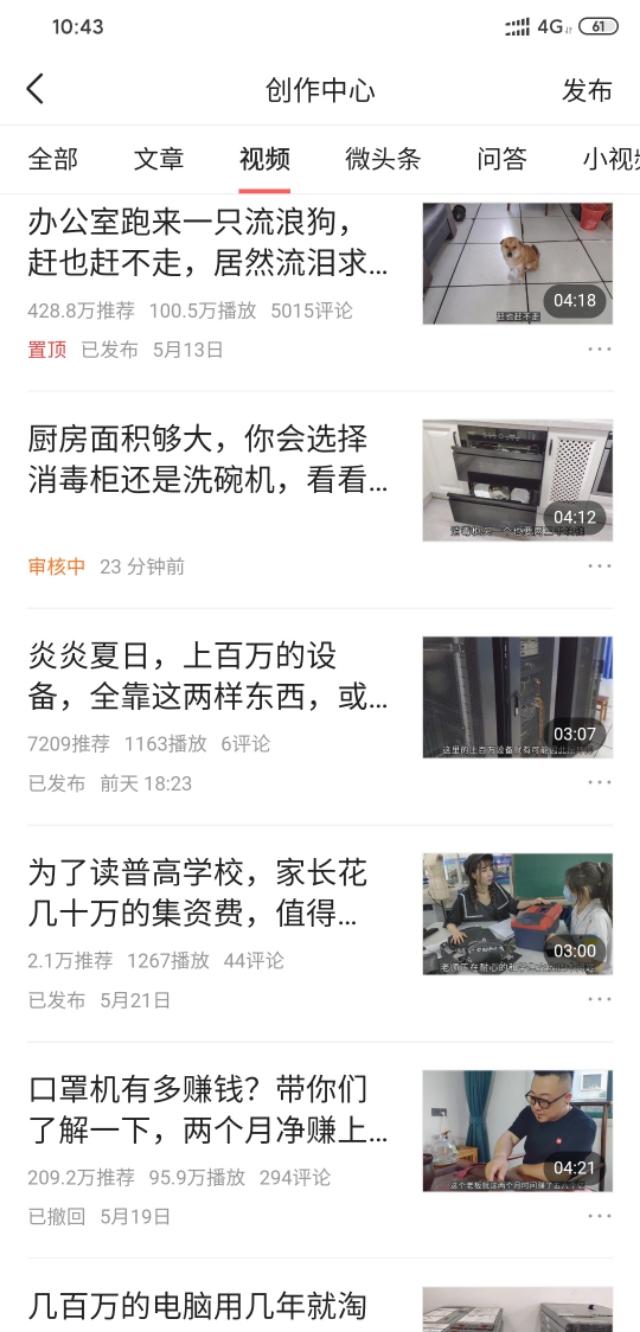Select the 视频 tab
Screen dimensions: 640x1332
pos(265,159)
